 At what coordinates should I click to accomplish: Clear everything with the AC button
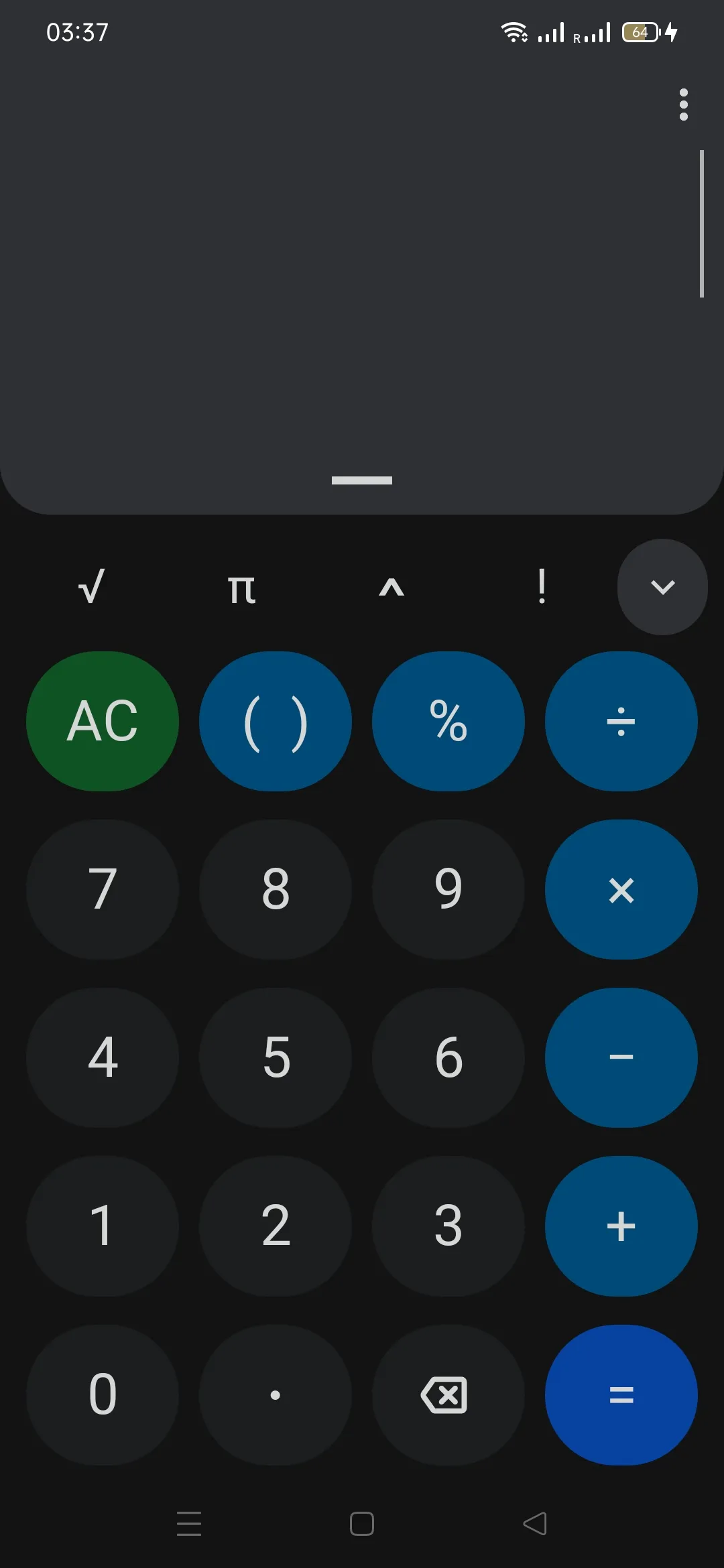click(x=102, y=721)
